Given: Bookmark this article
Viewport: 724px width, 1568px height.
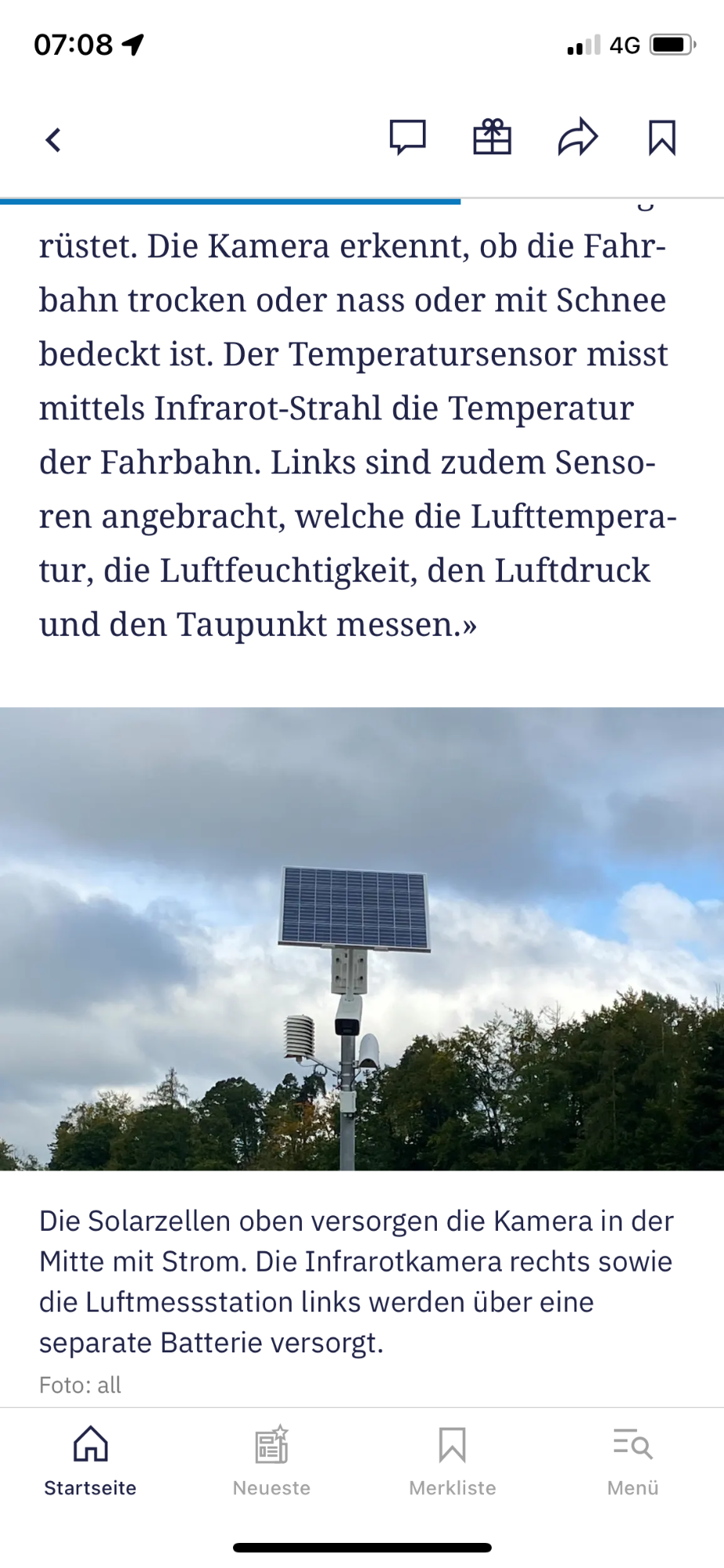Looking at the screenshot, I should (x=661, y=138).
